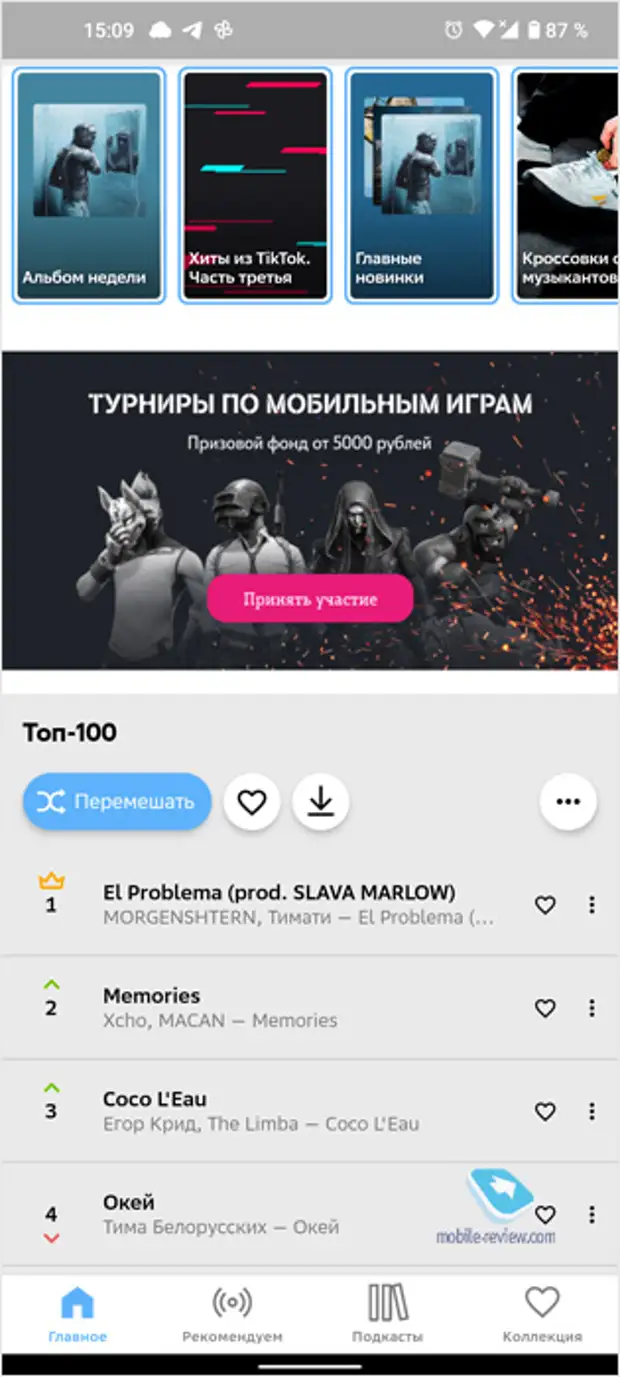Open options for El Problema track
Image resolution: width=620 pixels, height=1377 pixels.
592,905
